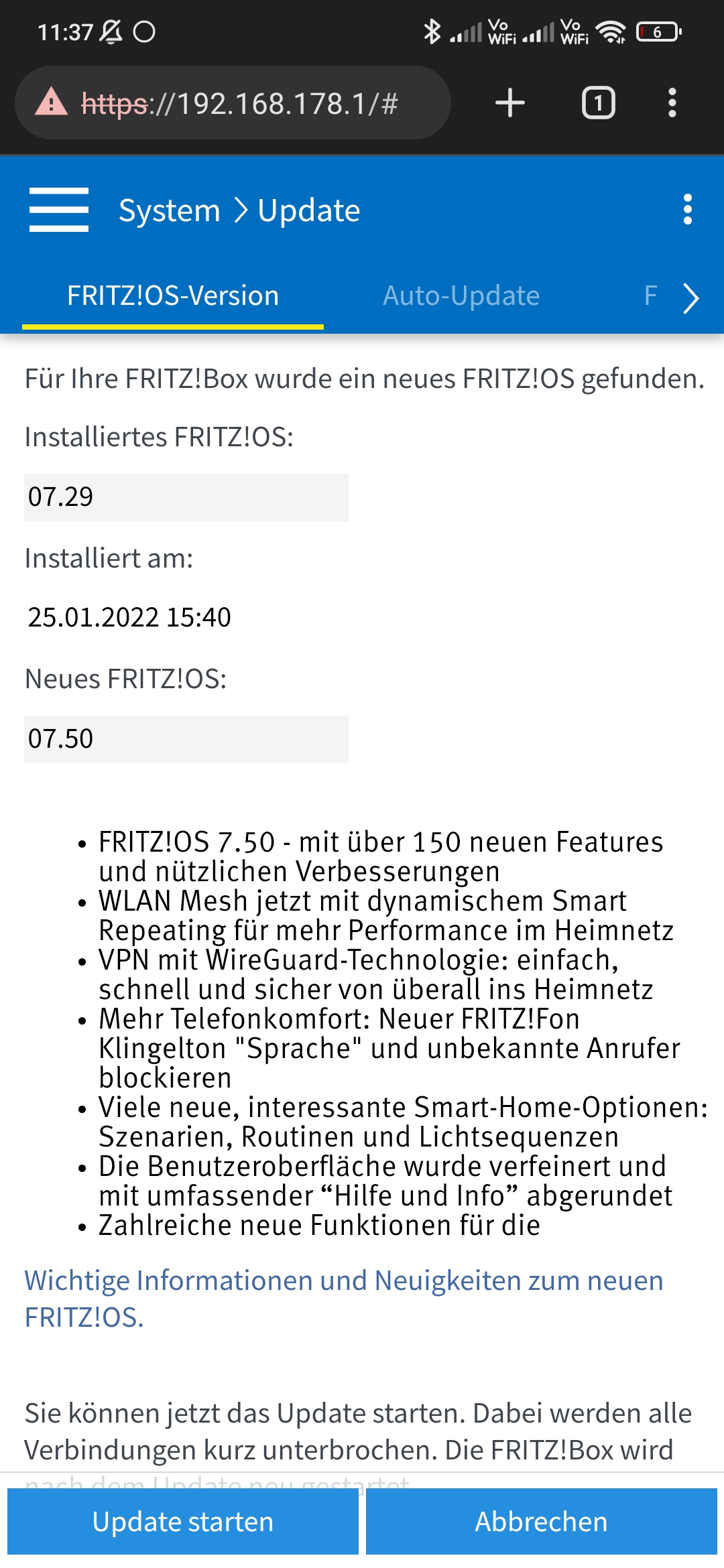Image resolution: width=724 pixels, height=1568 pixels.
Task: Go to System in the breadcrumb
Action: pos(170,210)
